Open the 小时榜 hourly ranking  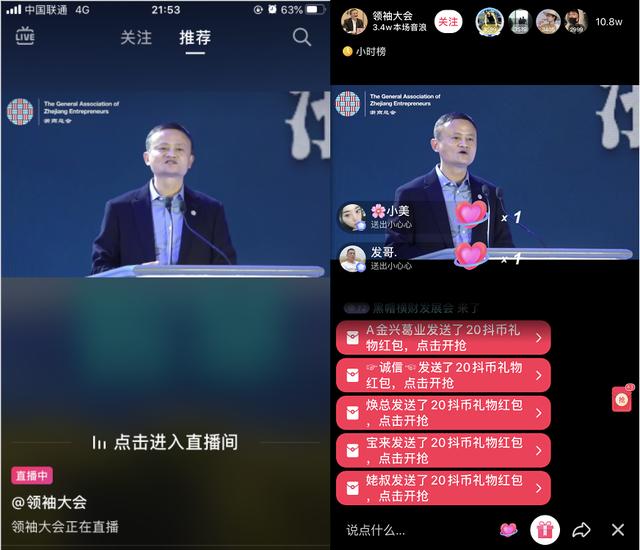(x=372, y=51)
